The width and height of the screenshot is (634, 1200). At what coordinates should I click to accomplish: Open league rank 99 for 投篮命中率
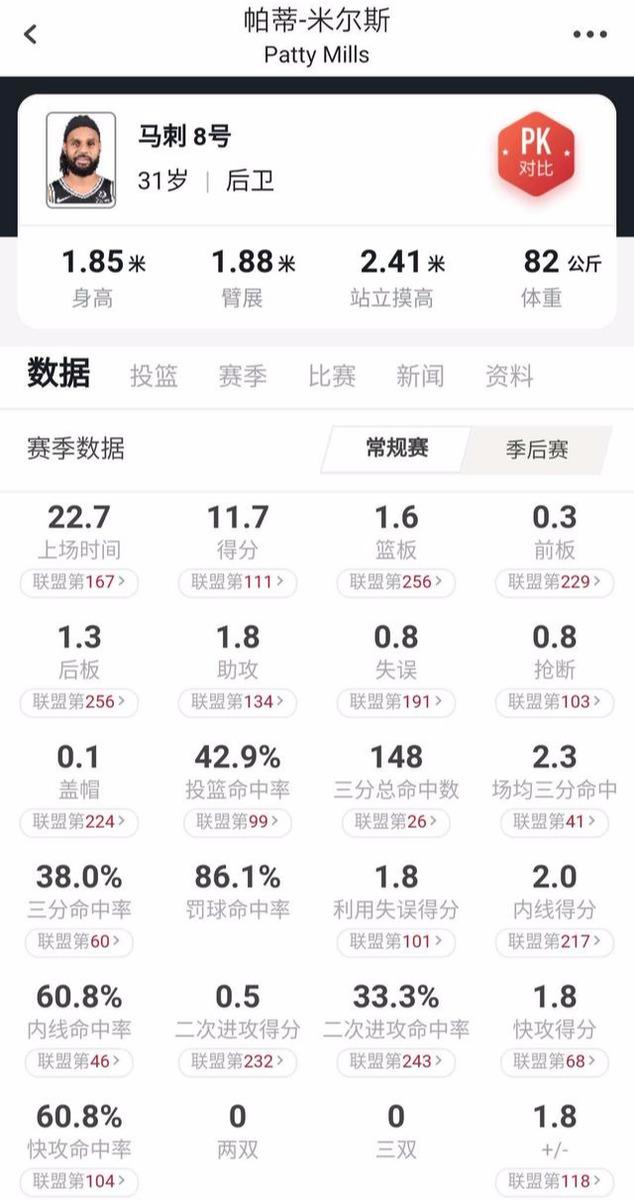[x=237, y=821]
